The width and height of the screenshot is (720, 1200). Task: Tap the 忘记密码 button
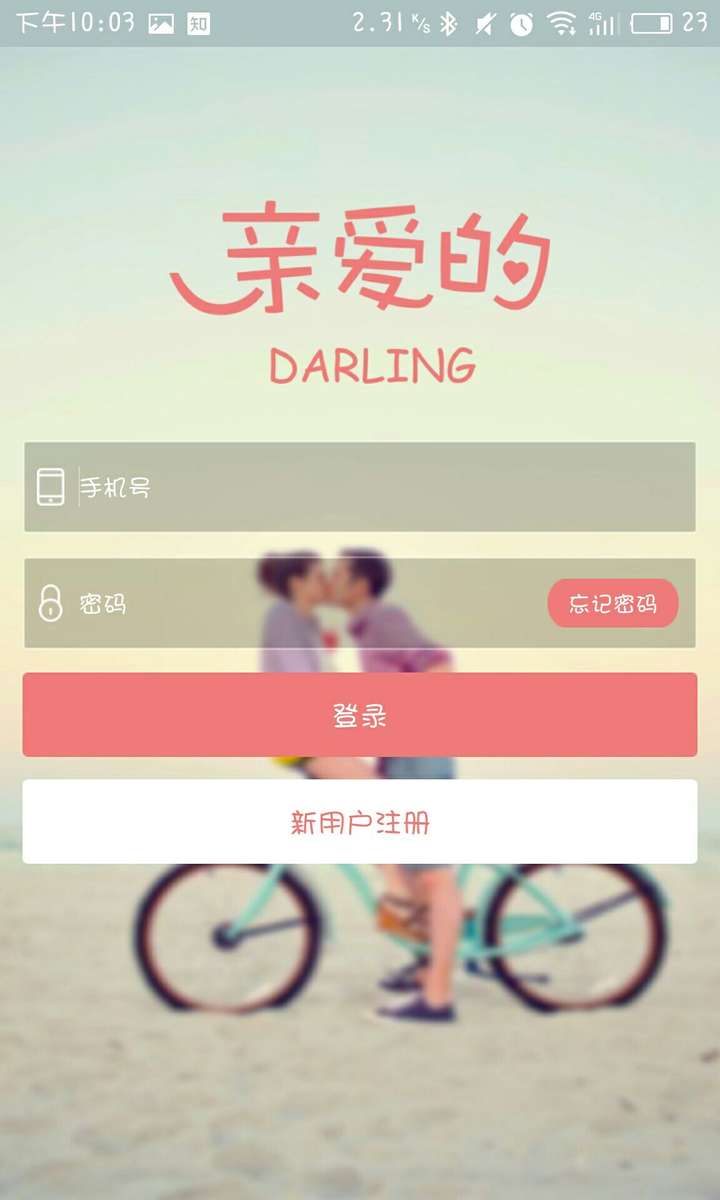click(x=613, y=604)
